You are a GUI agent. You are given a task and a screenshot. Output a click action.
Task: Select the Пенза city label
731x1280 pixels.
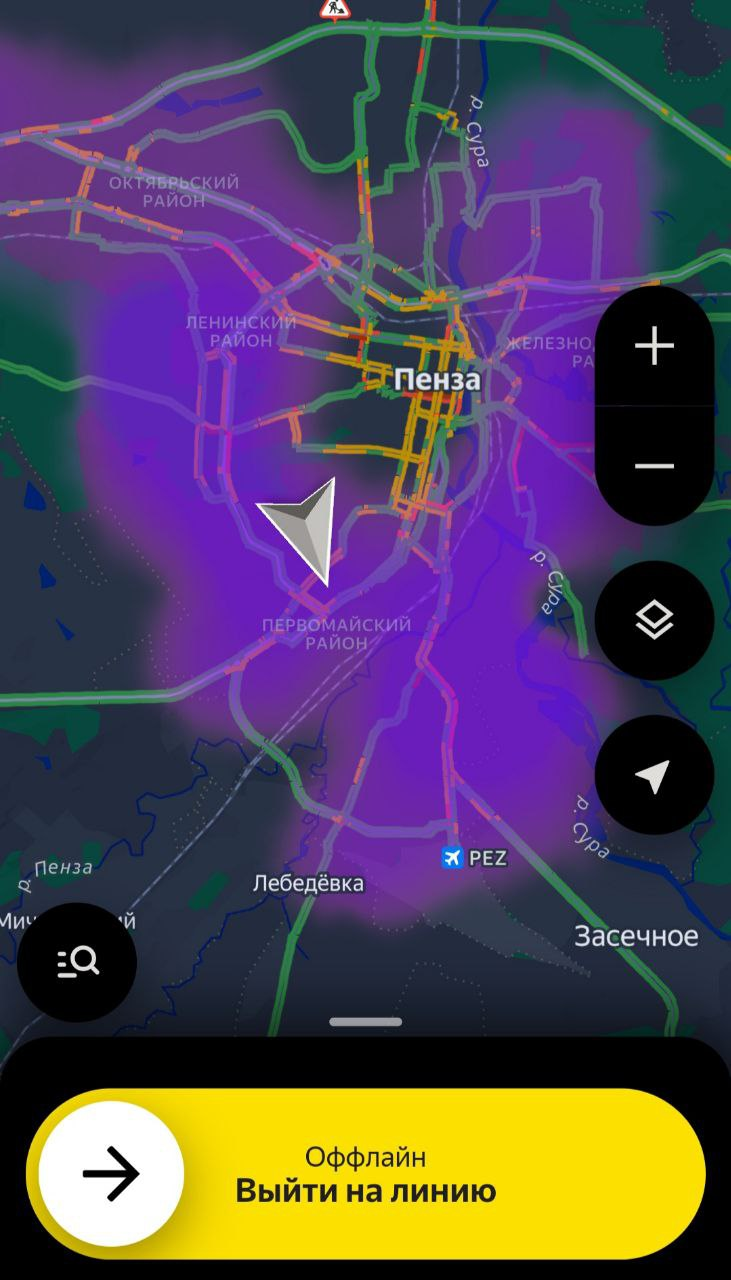(x=437, y=380)
